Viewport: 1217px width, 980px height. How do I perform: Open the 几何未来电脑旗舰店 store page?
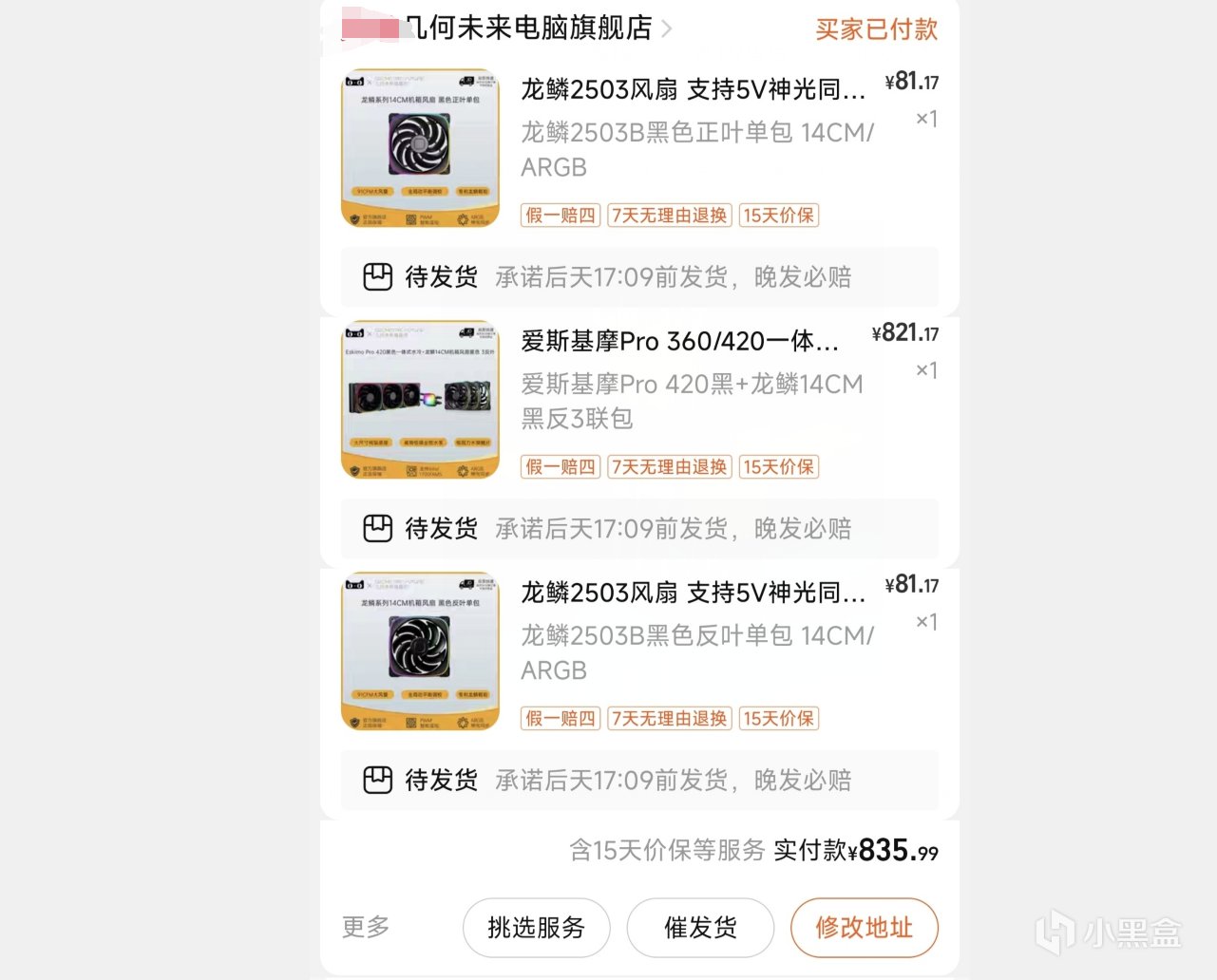pyautogui.click(x=527, y=28)
